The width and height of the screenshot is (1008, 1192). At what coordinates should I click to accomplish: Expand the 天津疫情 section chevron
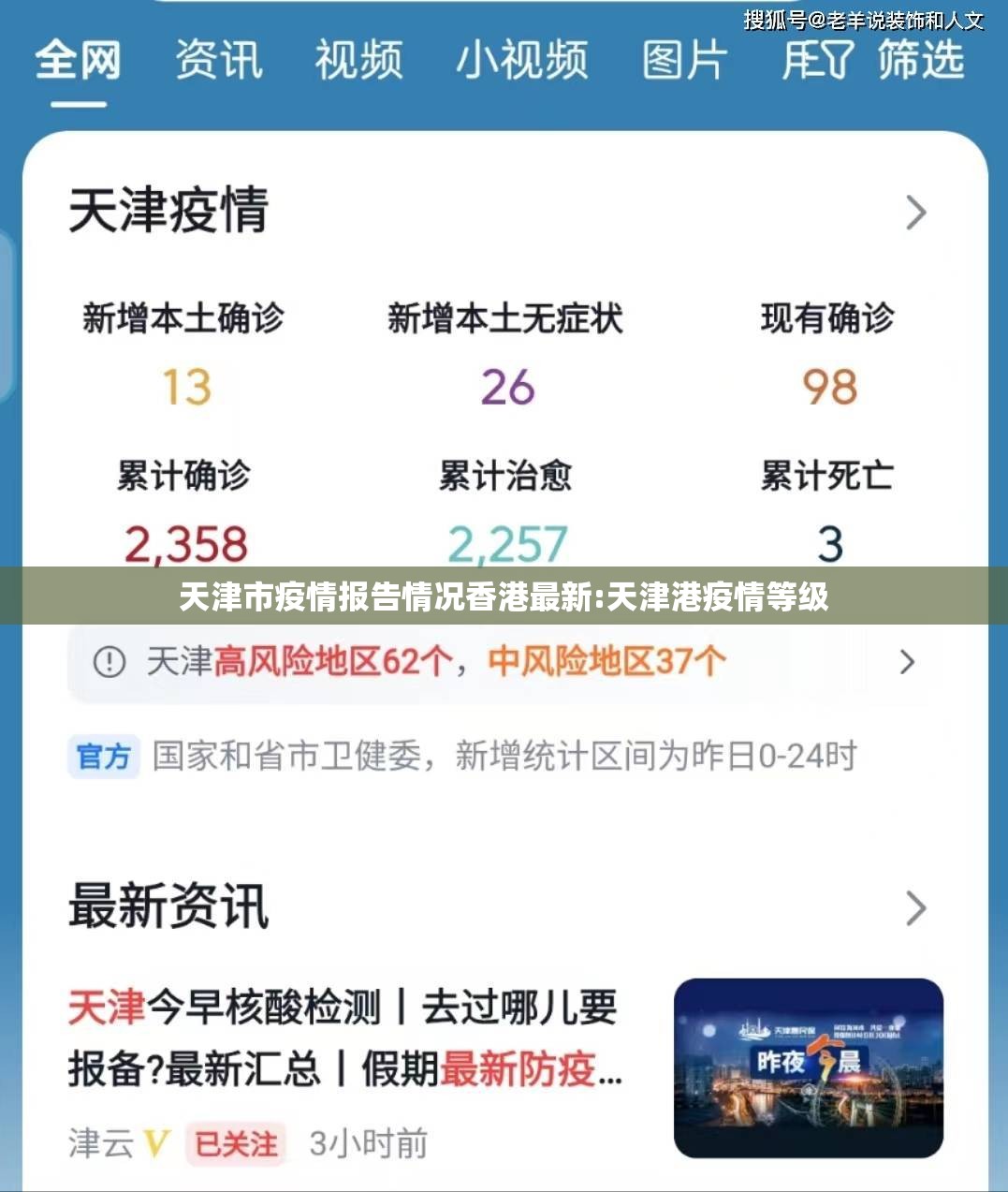pyautogui.click(x=915, y=213)
